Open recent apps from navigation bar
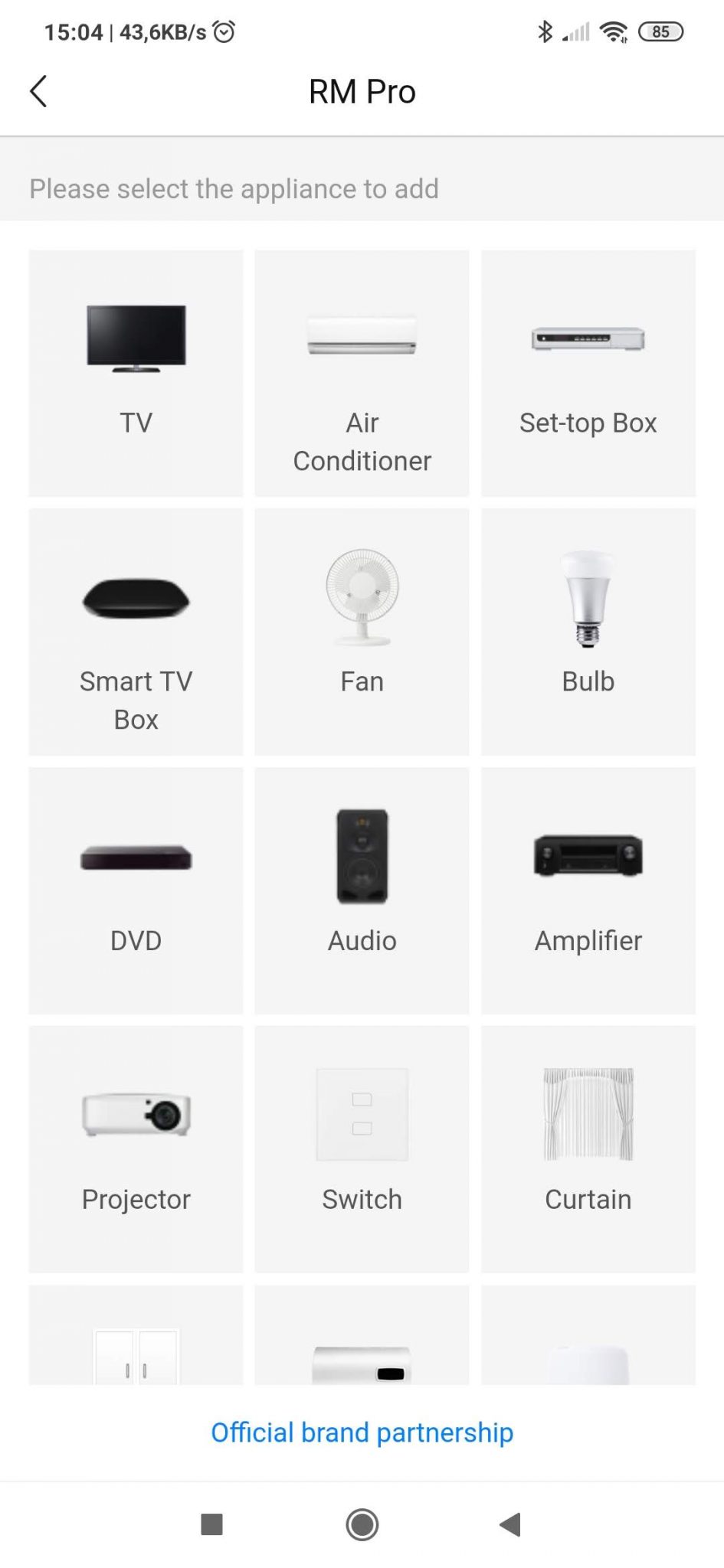Screen dimensions: 724x1568 tap(211, 1524)
